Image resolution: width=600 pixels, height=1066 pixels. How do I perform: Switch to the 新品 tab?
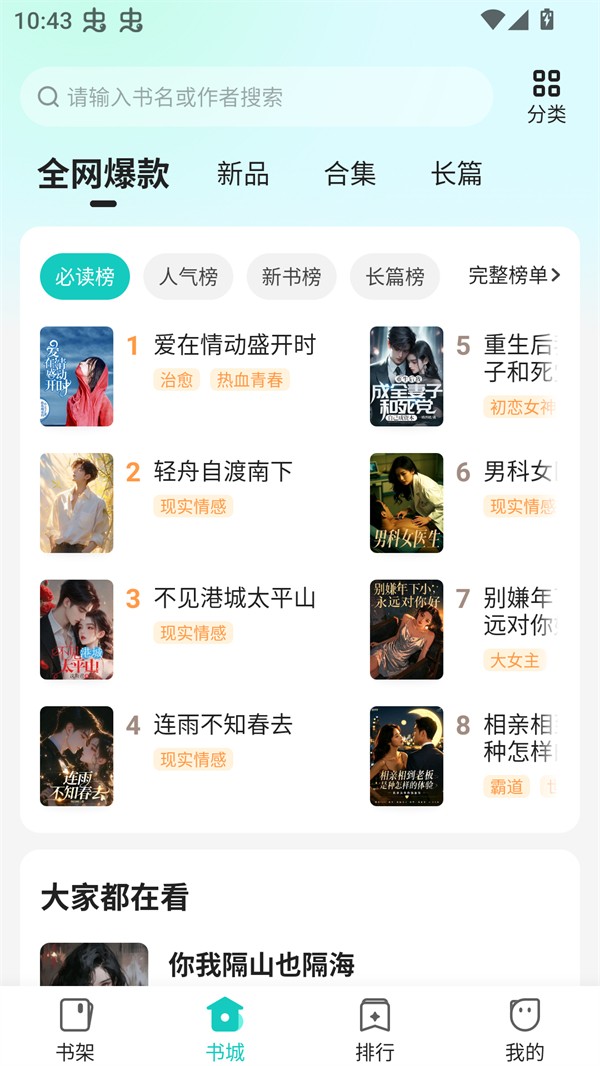tap(243, 174)
